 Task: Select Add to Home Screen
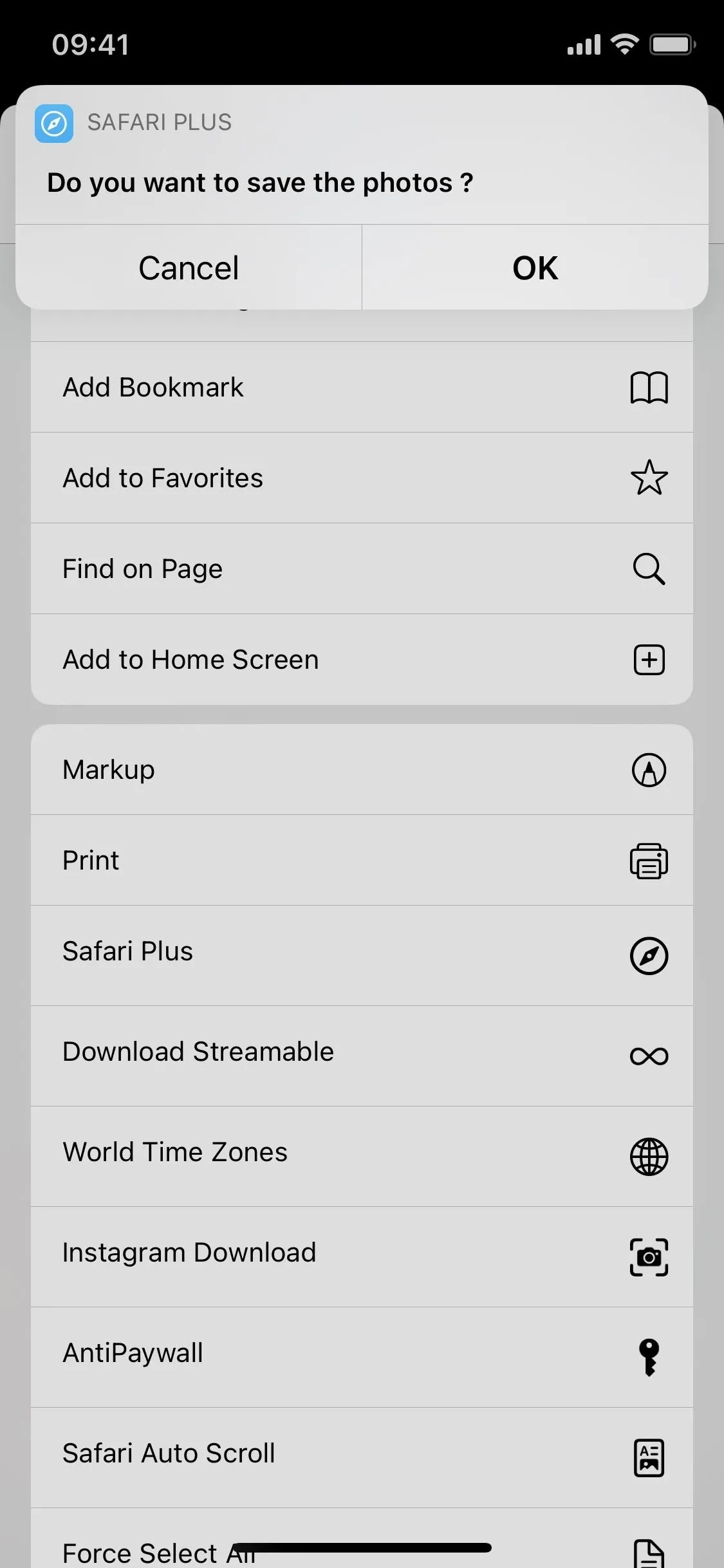pyautogui.click(x=362, y=659)
